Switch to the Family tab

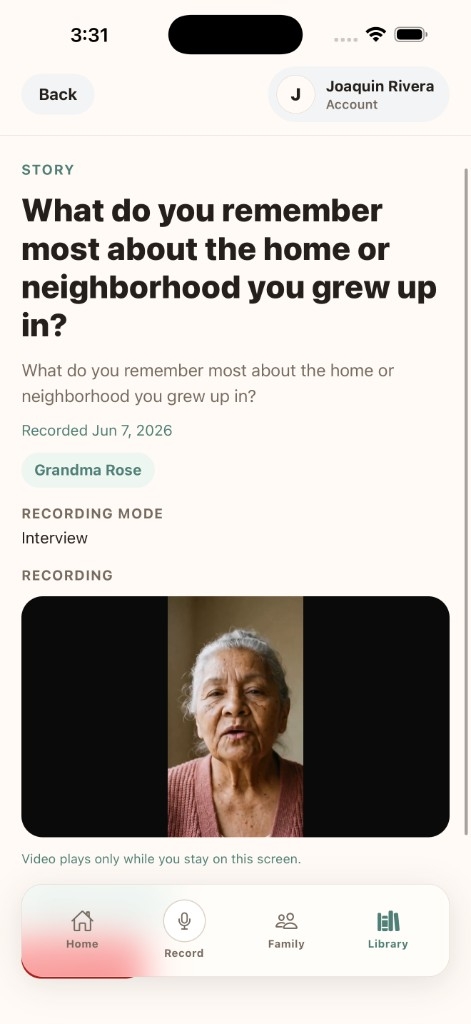(x=286, y=930)
